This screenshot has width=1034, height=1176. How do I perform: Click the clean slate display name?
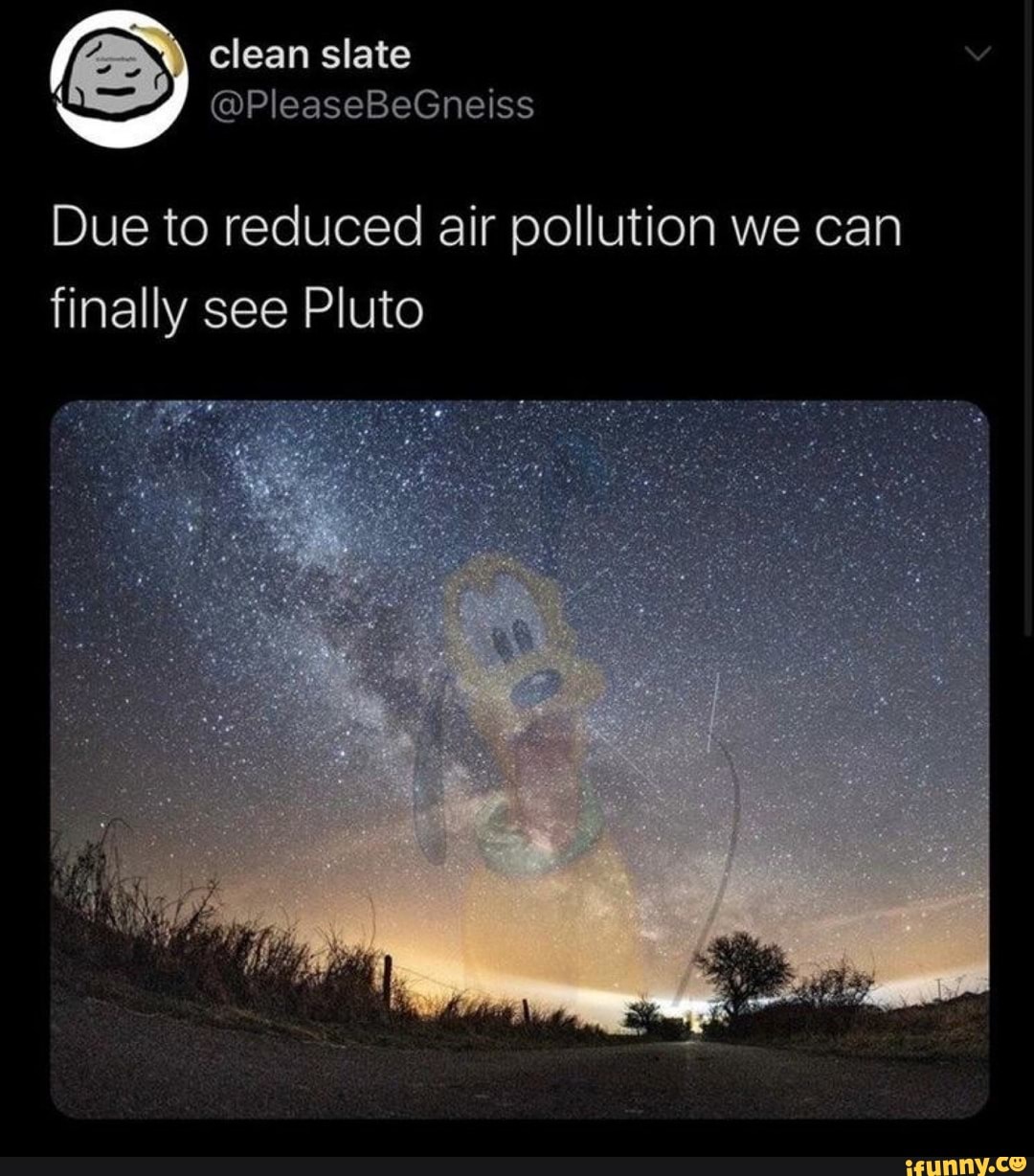click(x=311, y=55)
